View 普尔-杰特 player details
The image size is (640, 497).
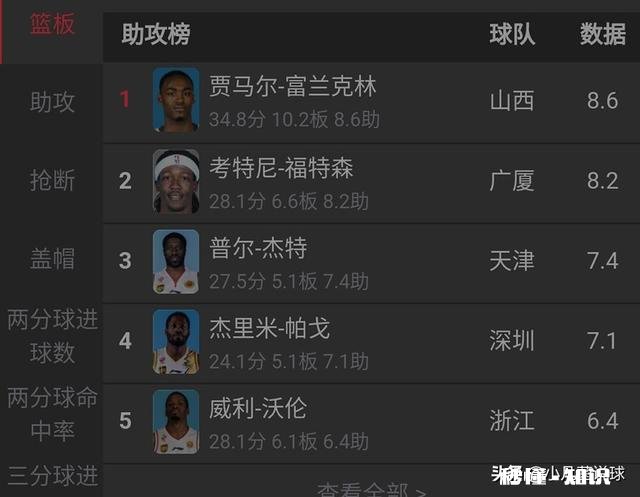pos(258,261)
